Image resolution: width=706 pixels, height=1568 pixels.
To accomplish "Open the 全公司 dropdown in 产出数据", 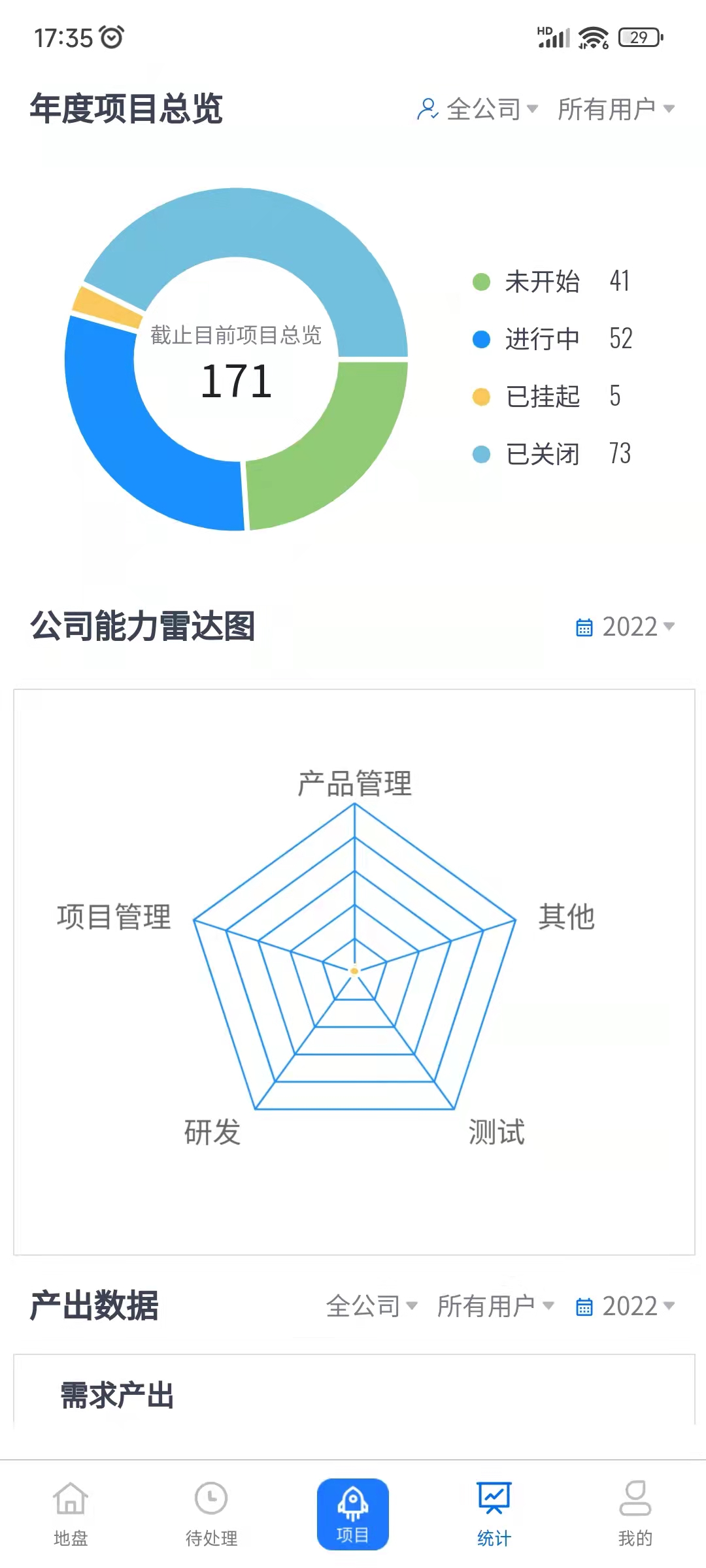I will [371, 1306].
